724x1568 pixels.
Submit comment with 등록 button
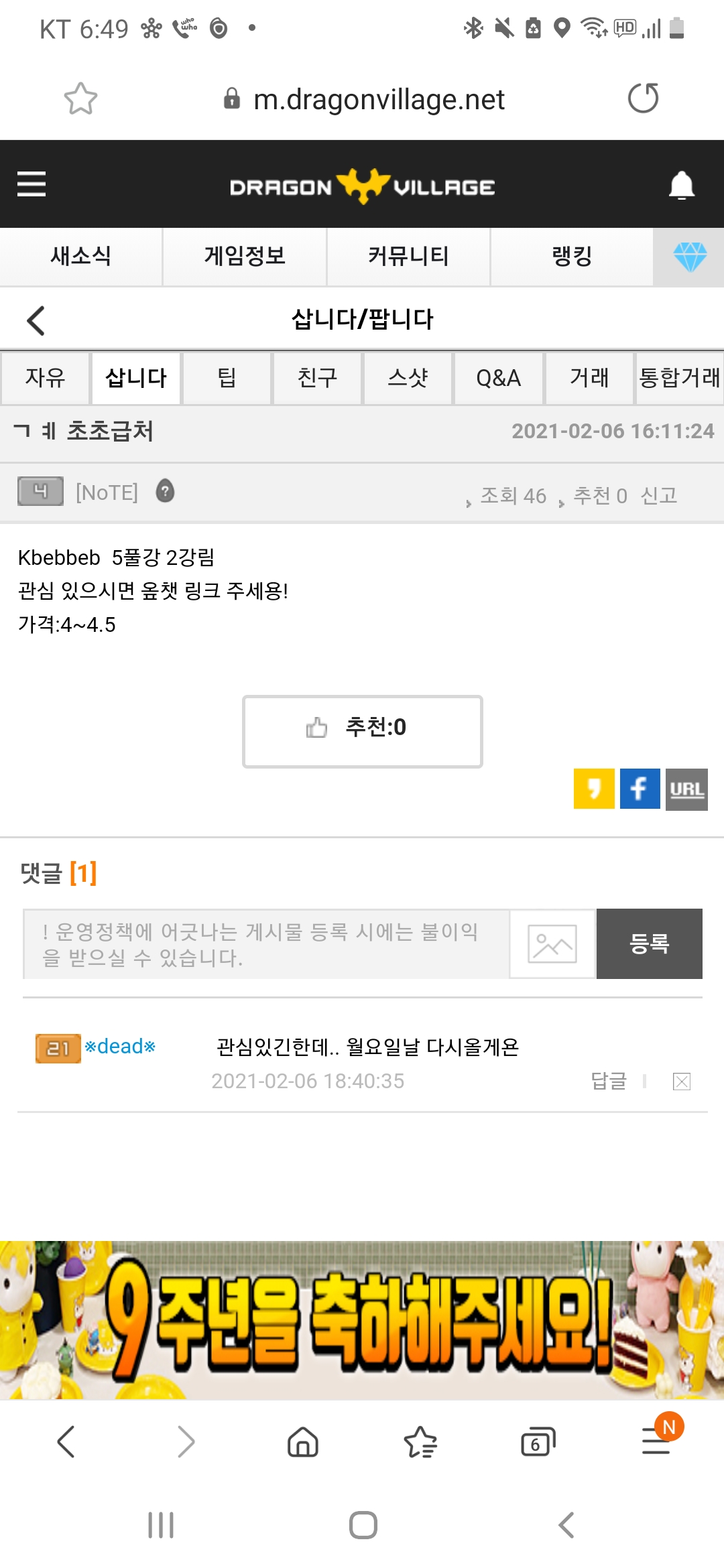tap(649, 943)
